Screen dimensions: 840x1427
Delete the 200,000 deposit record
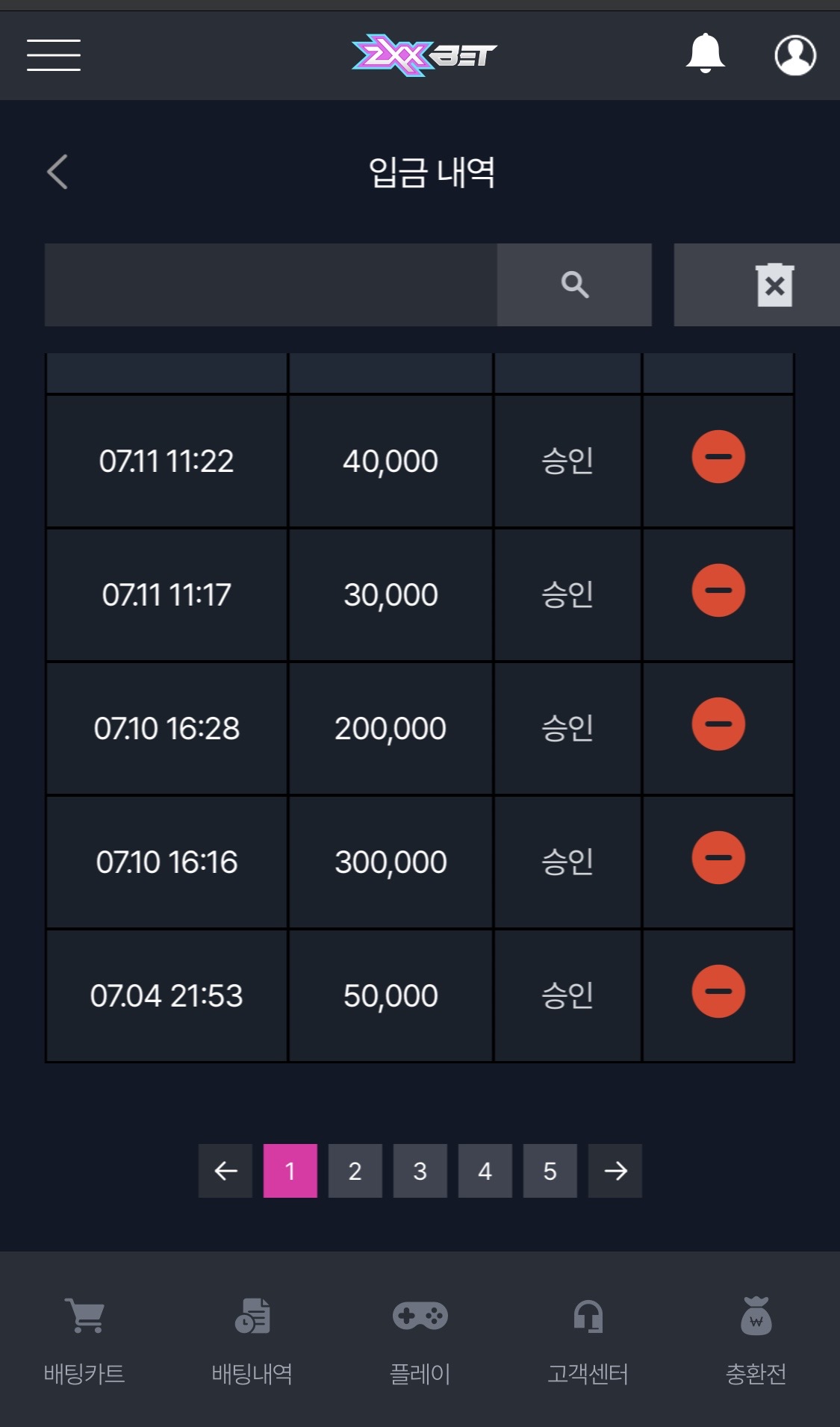pyautogui.click(x=718, y=724)
